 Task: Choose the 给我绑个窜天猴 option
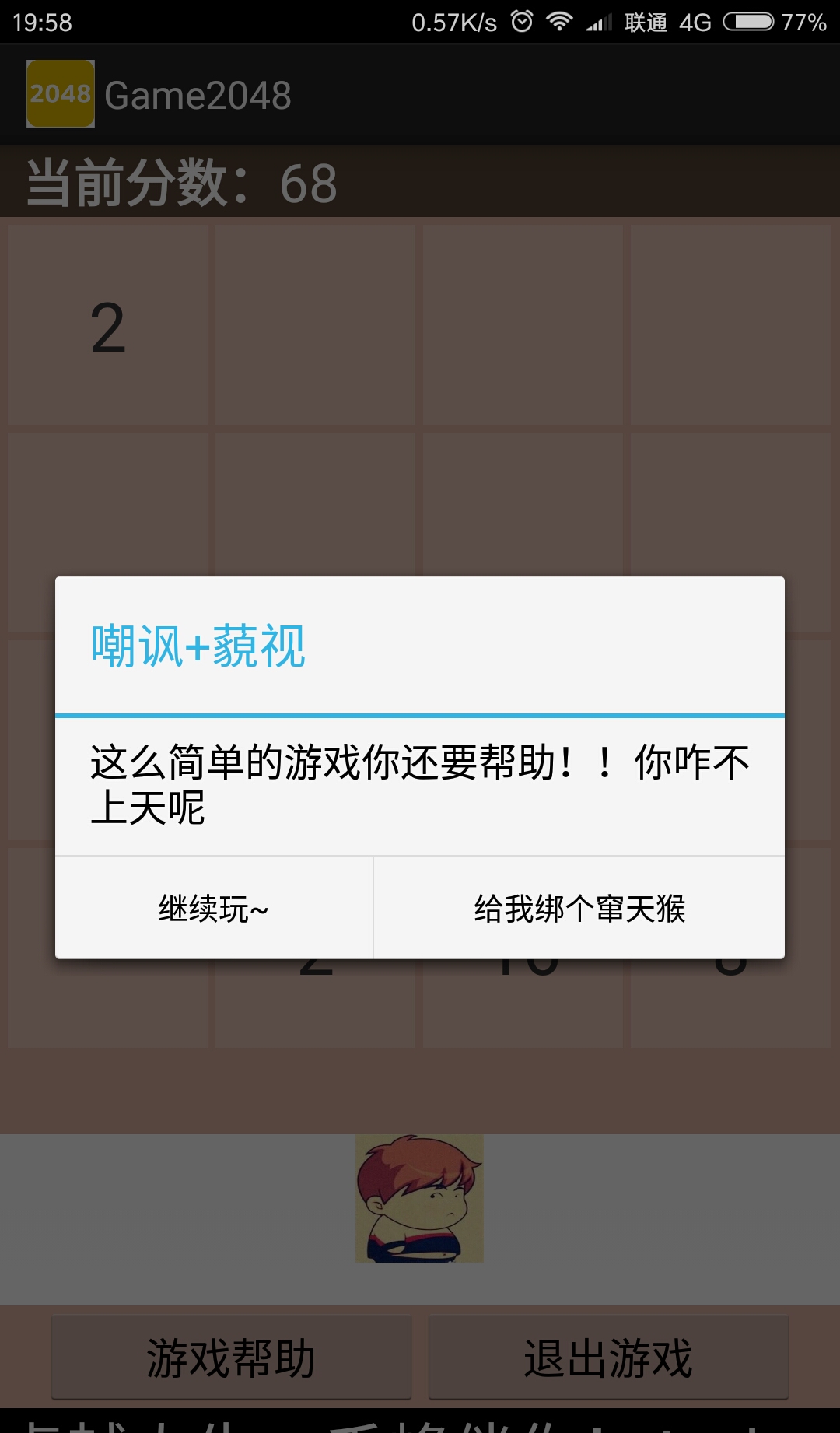tap(579, 908)
